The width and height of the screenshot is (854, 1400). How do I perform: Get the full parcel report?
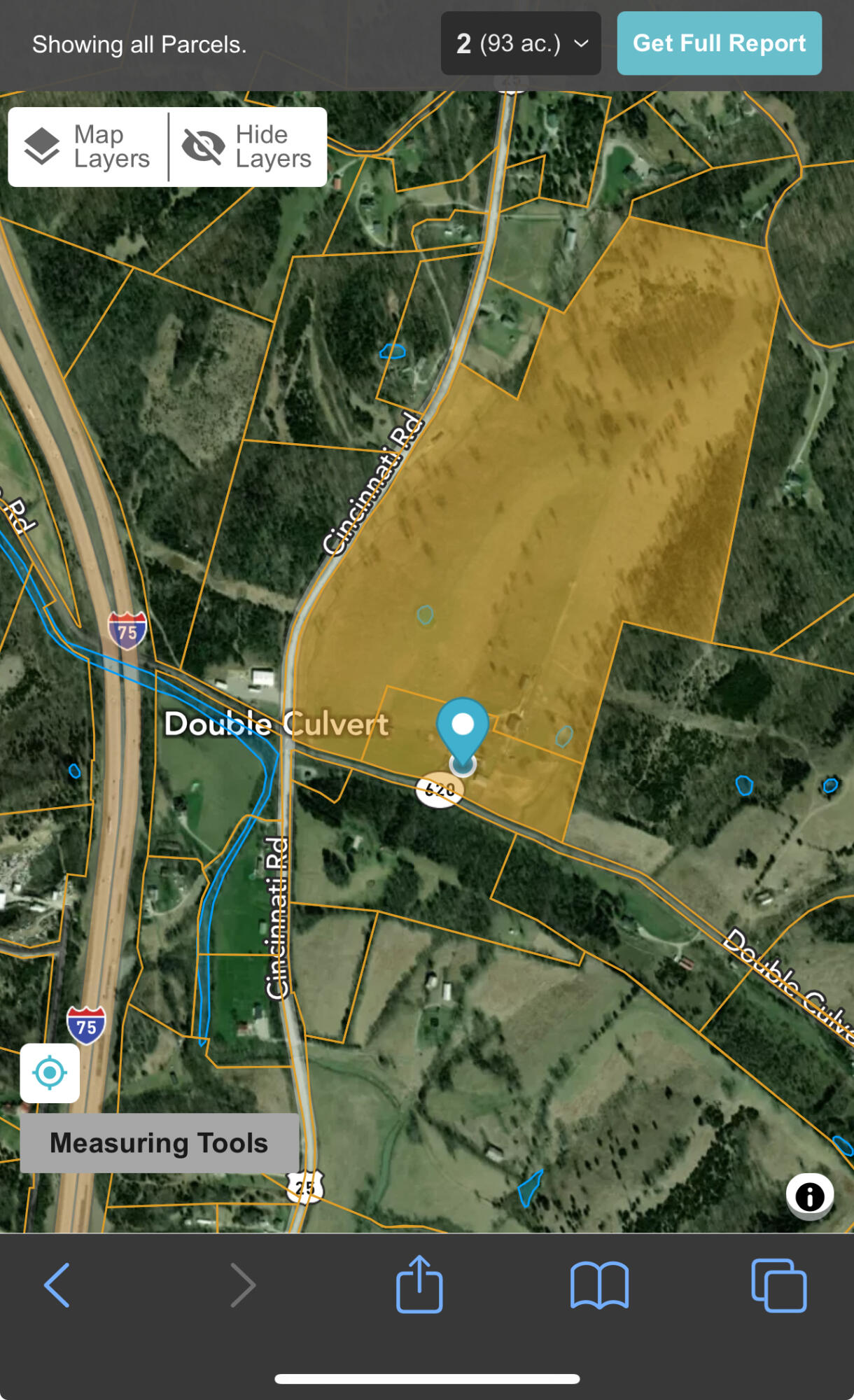719,43
